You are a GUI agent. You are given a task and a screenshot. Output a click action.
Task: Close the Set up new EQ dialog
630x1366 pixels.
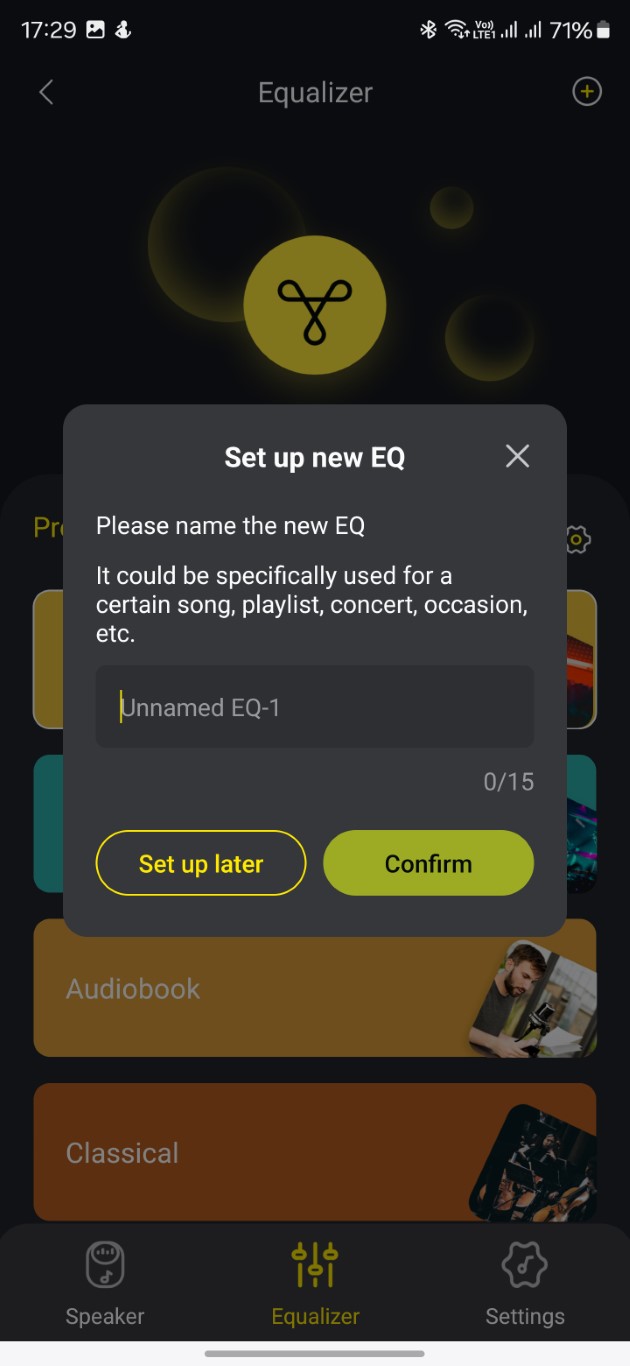[x=517, y=456]
